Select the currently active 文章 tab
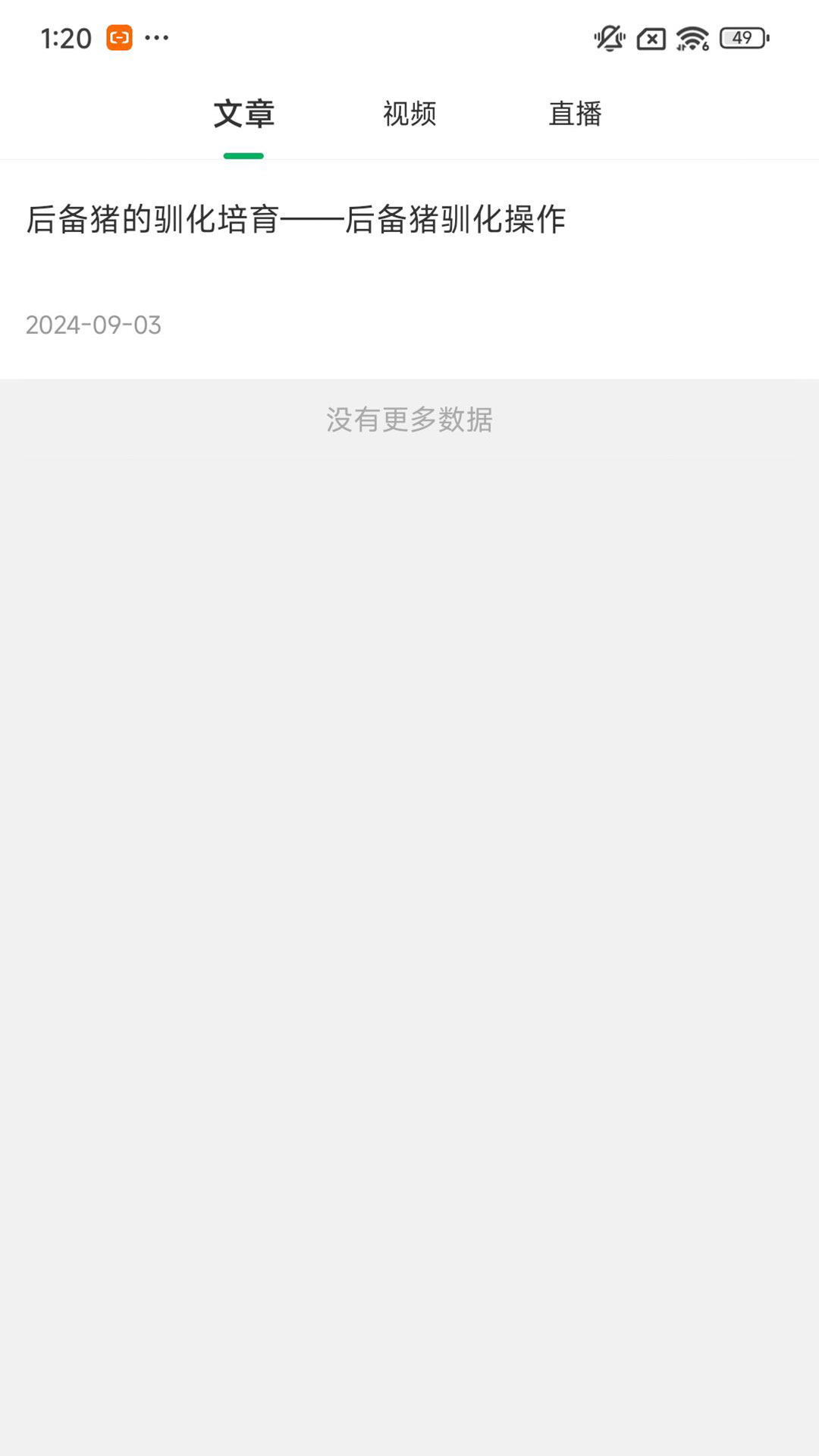The height and width of the screenshot is (1456, 819). [243, 115]
